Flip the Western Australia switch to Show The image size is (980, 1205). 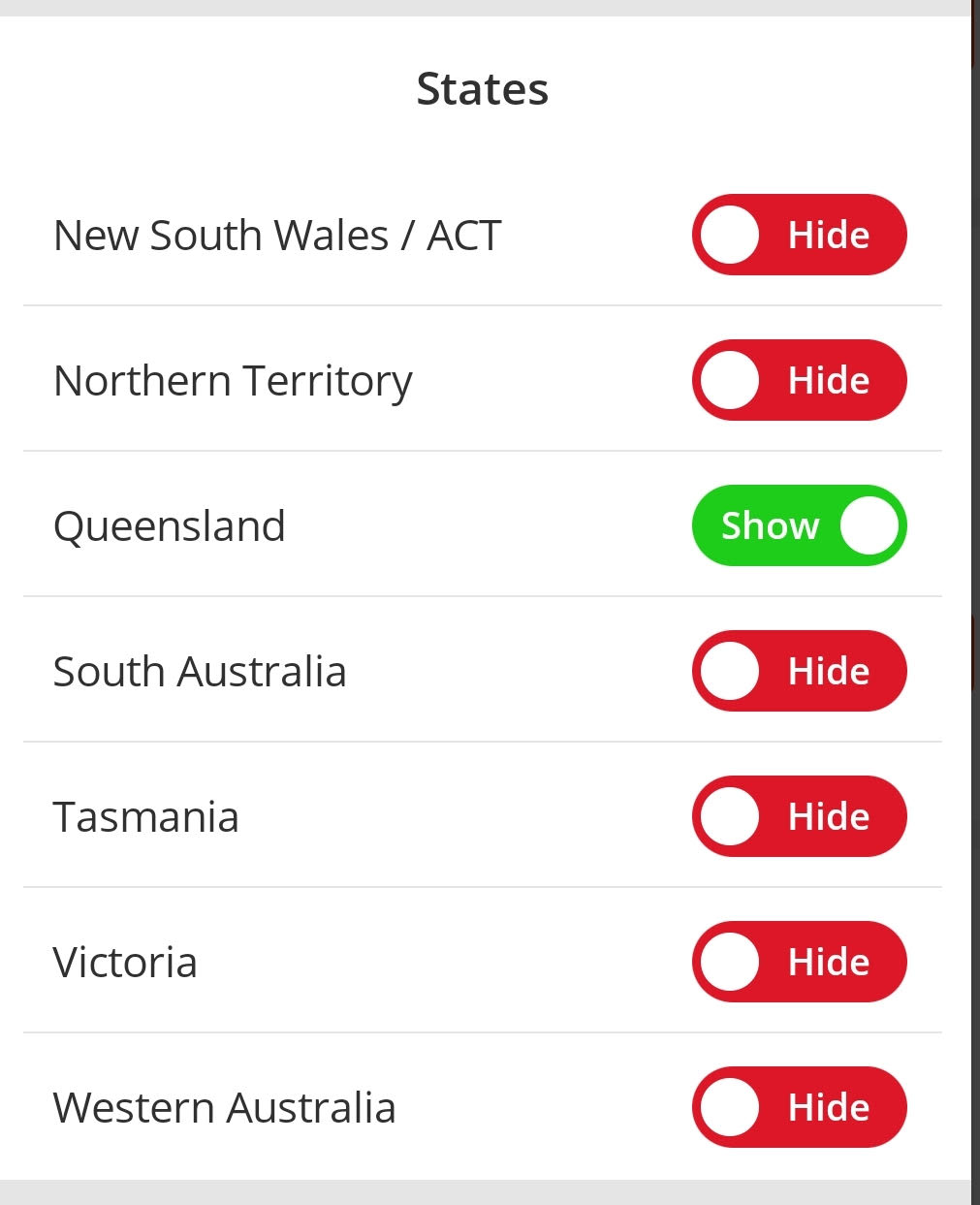(799, 1107)
